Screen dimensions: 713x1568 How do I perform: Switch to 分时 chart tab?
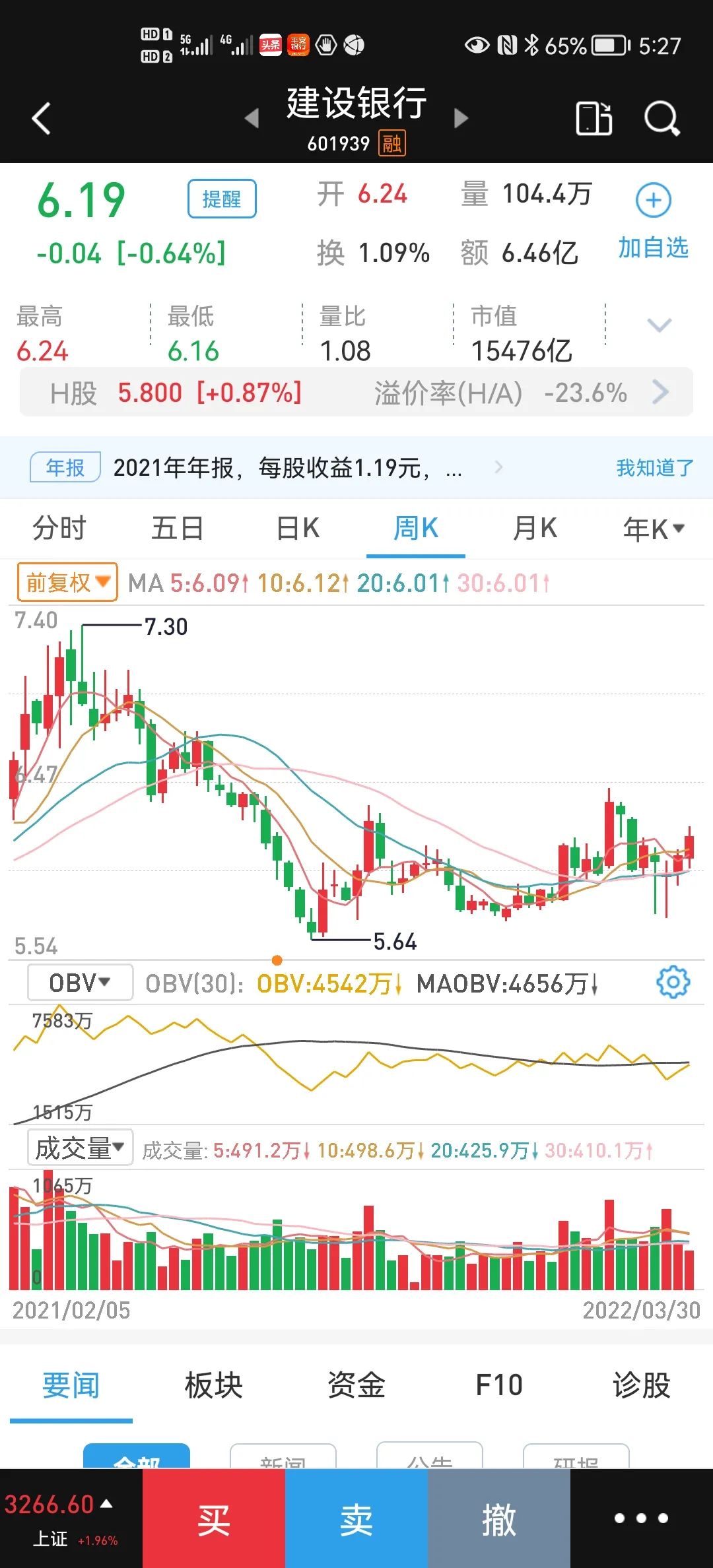59,529
